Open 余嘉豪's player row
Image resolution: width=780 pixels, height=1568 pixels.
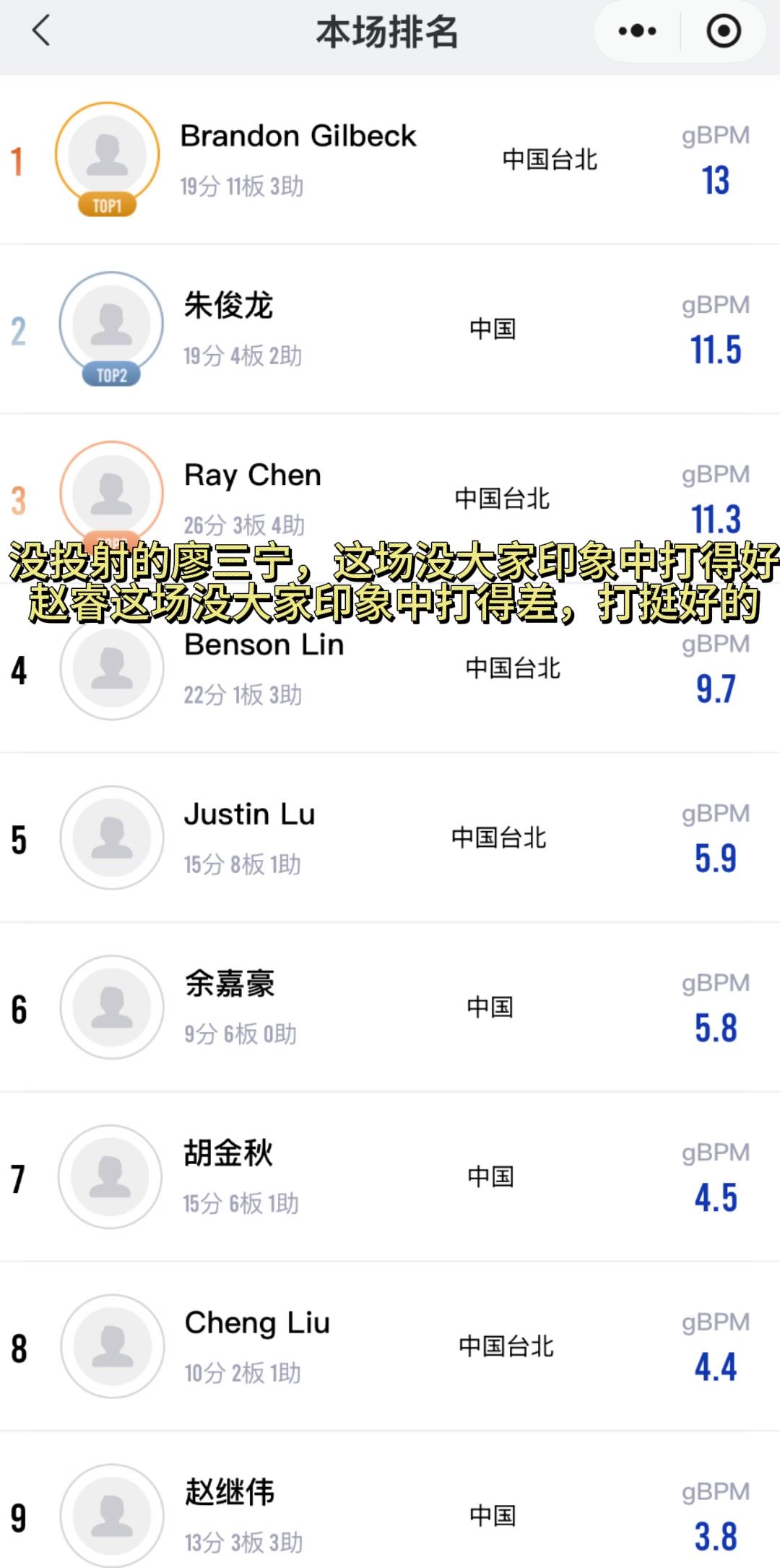coord(390,1007)
